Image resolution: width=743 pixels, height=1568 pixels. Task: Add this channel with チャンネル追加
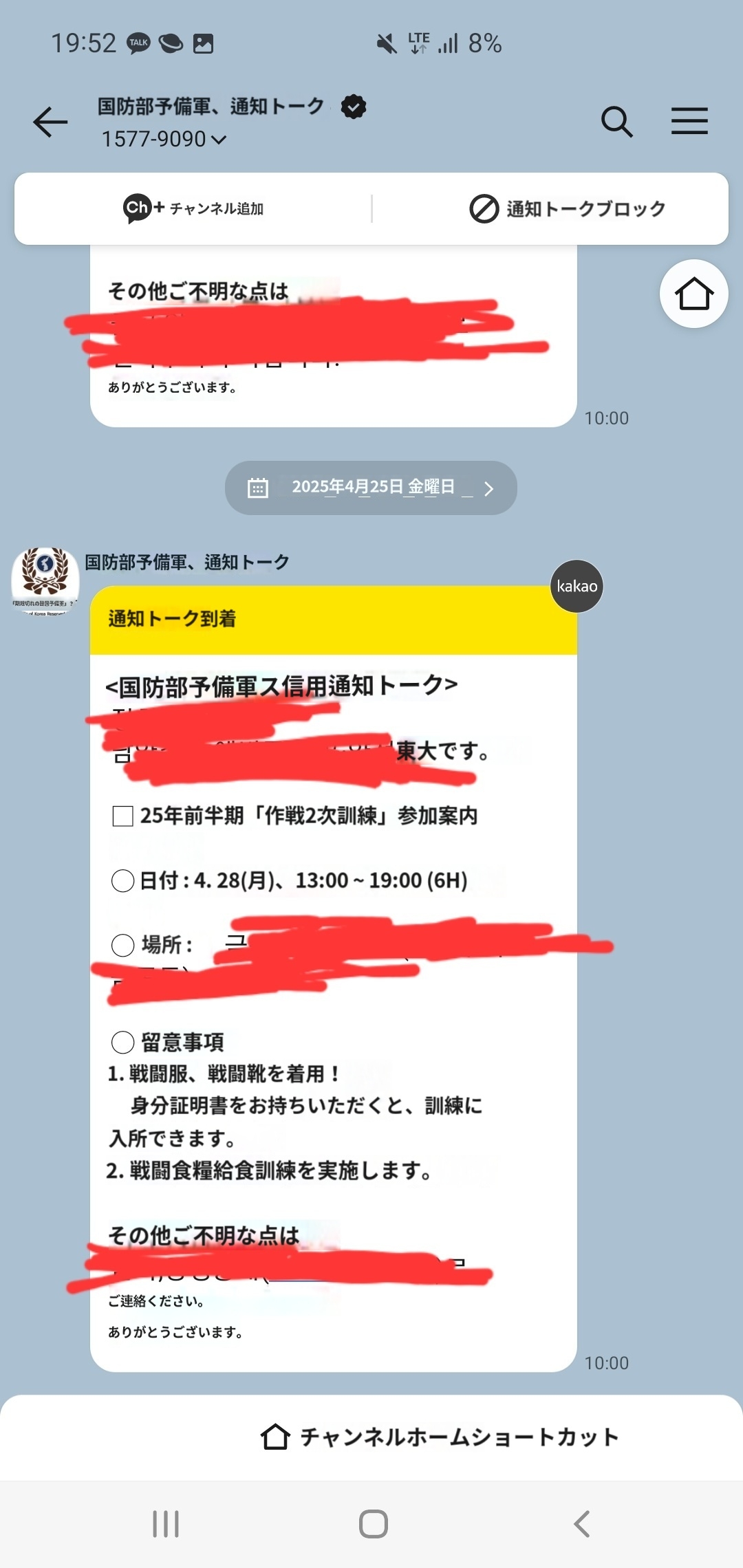pos(193,208)
